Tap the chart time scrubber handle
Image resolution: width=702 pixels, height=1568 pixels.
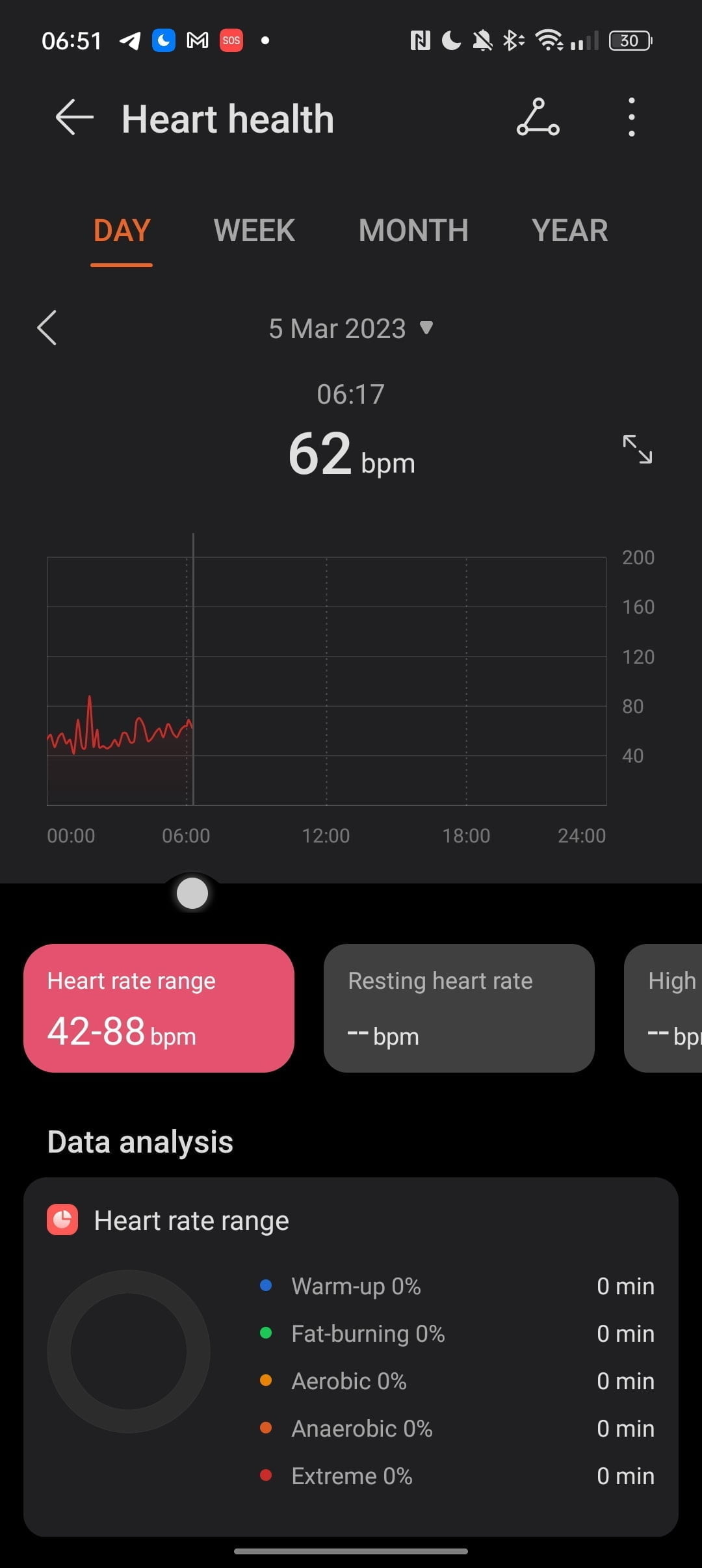tap(192, 893)
